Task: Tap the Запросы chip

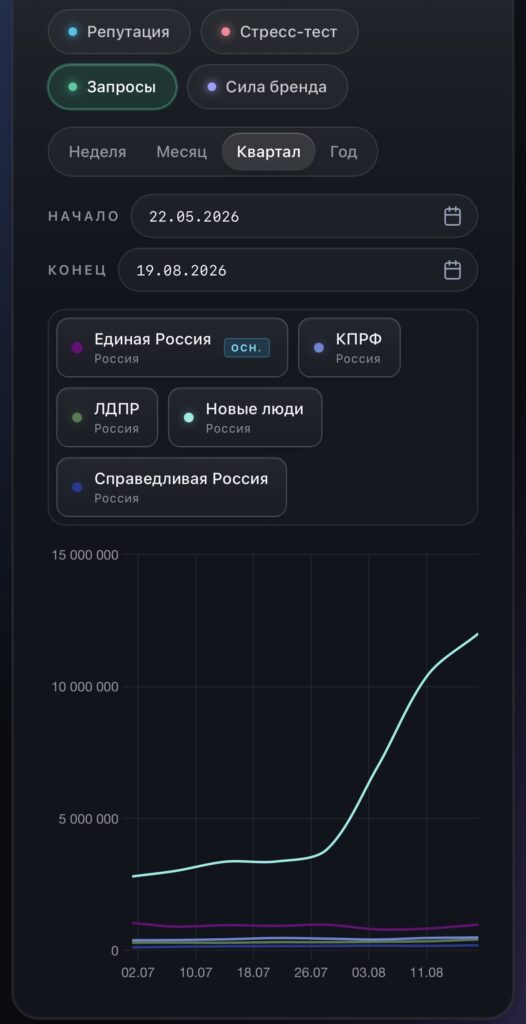Action: coord(112,87)
